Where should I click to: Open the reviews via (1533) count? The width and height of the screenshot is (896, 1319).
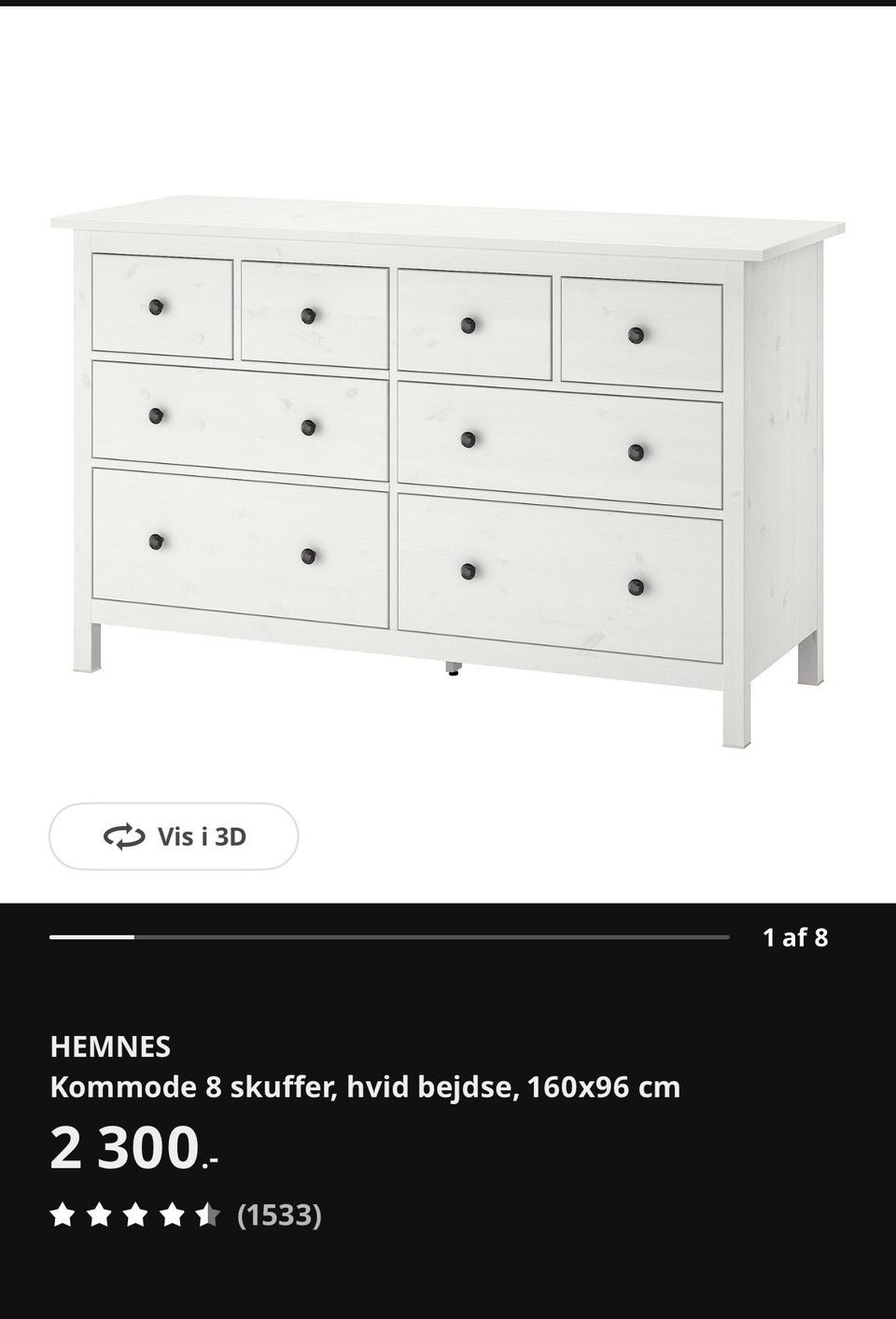click(x=280, y=1216)
